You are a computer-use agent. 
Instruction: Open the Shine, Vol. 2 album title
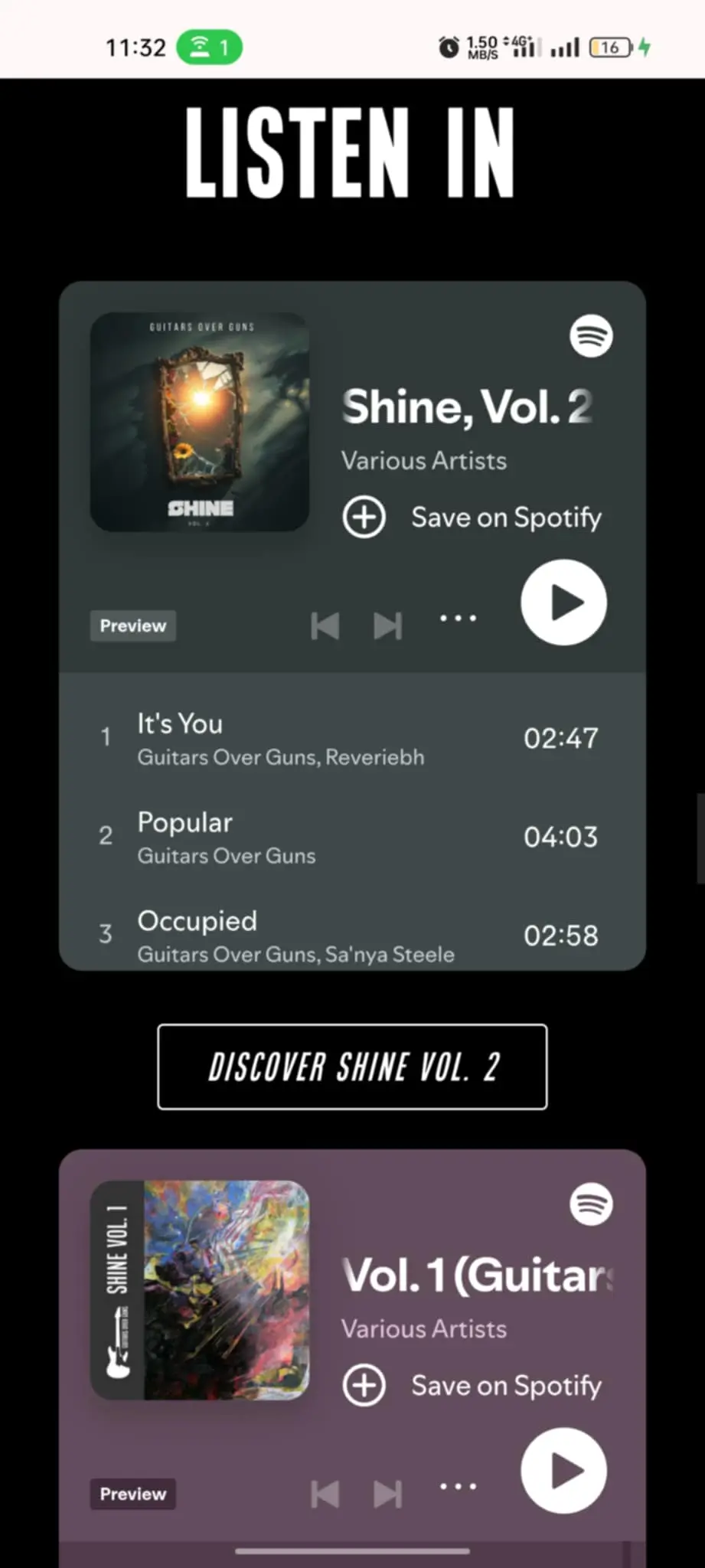[x=467, y=407]
